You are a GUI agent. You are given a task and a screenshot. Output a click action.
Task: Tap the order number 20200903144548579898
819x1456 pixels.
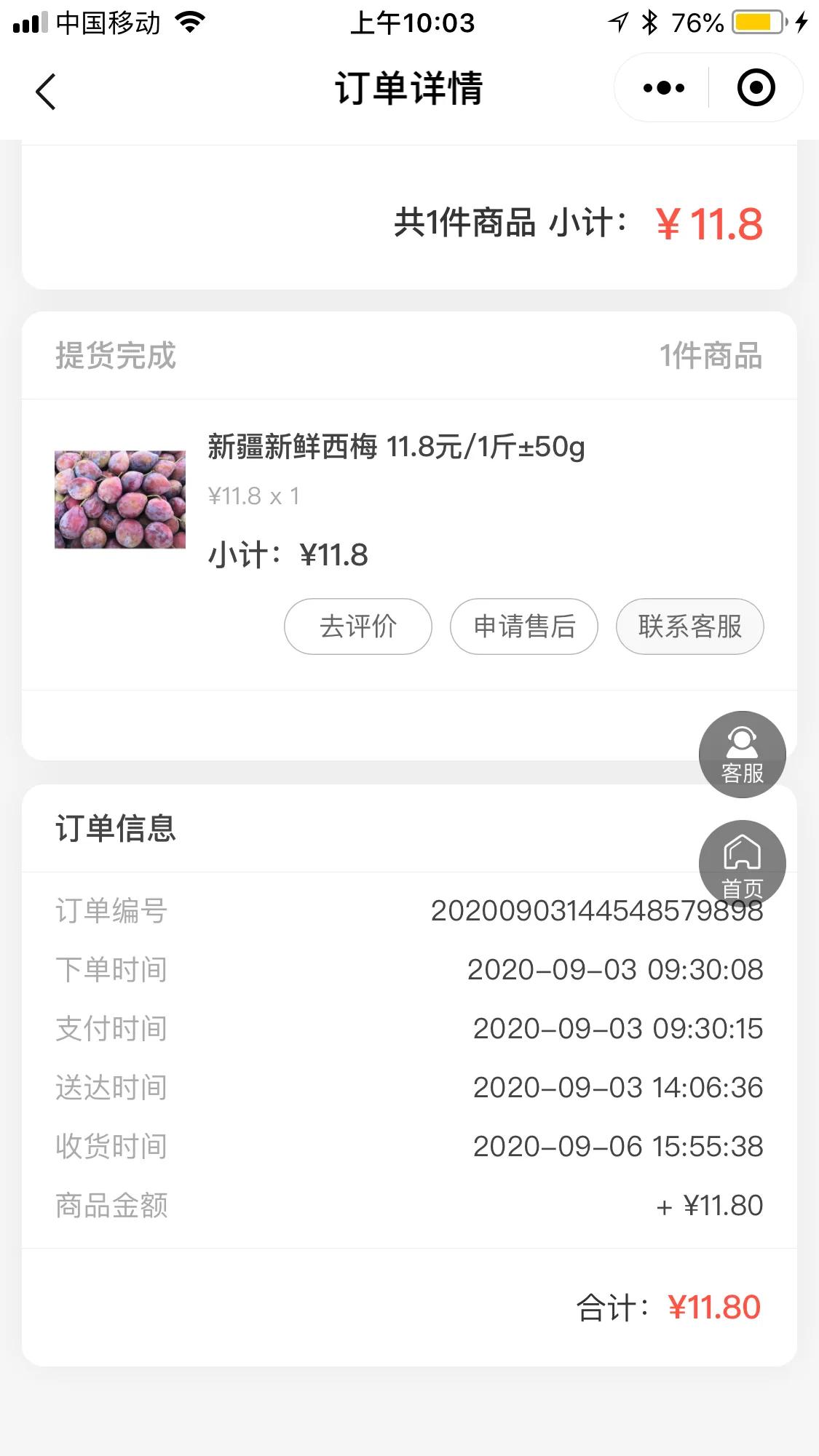597,910
